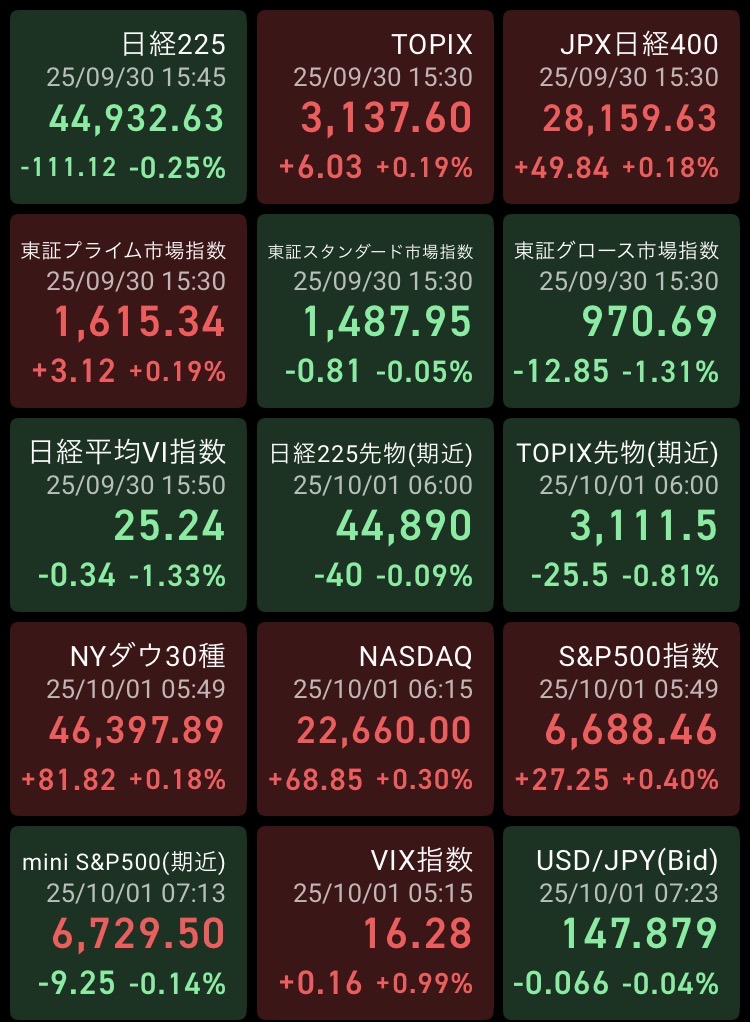View JPX日経400 index details
Image resolution: width=750 pixels, height=1022 pixels.
coord(621,108)
